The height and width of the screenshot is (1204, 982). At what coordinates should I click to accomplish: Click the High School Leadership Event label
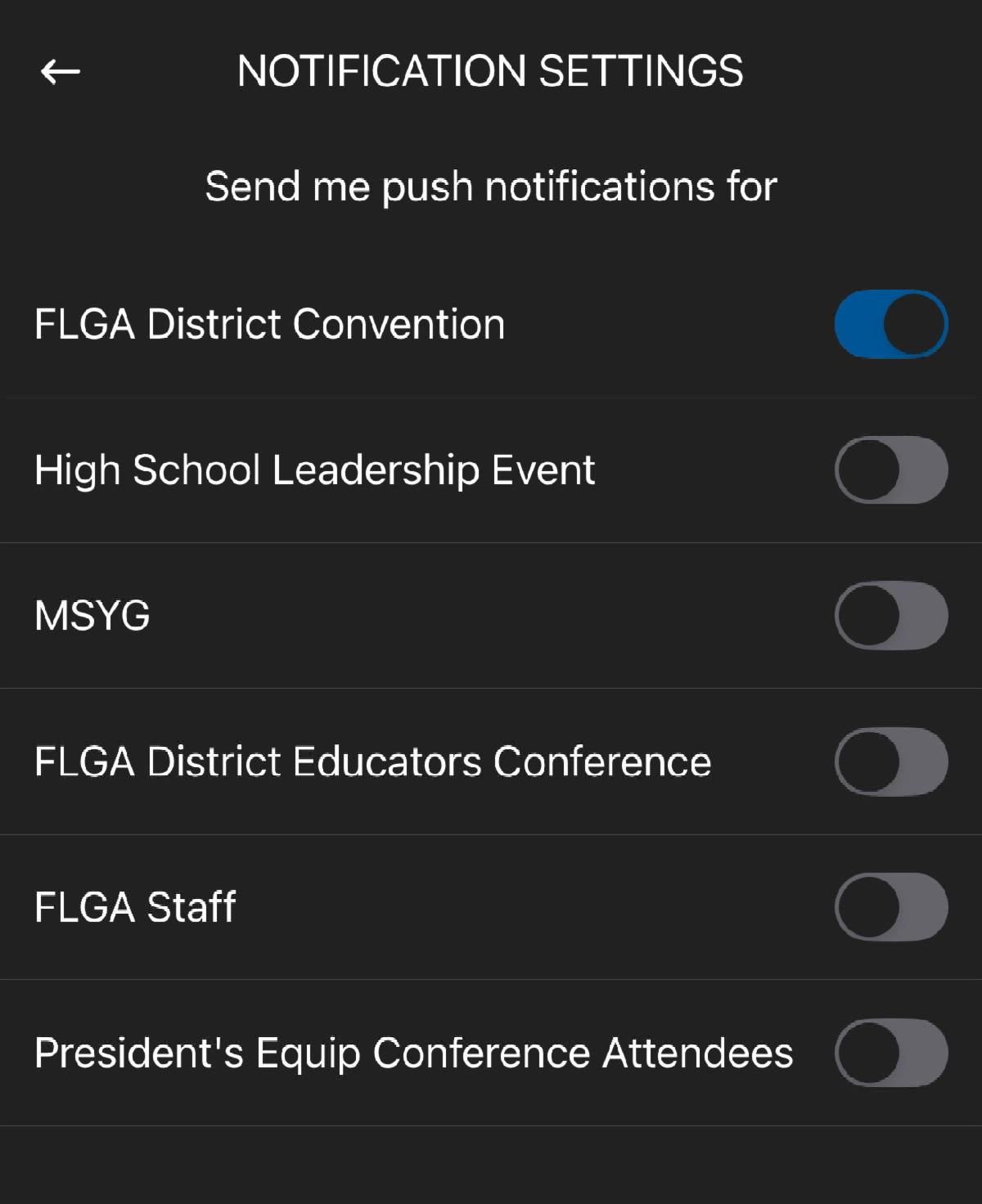[313, 469]
